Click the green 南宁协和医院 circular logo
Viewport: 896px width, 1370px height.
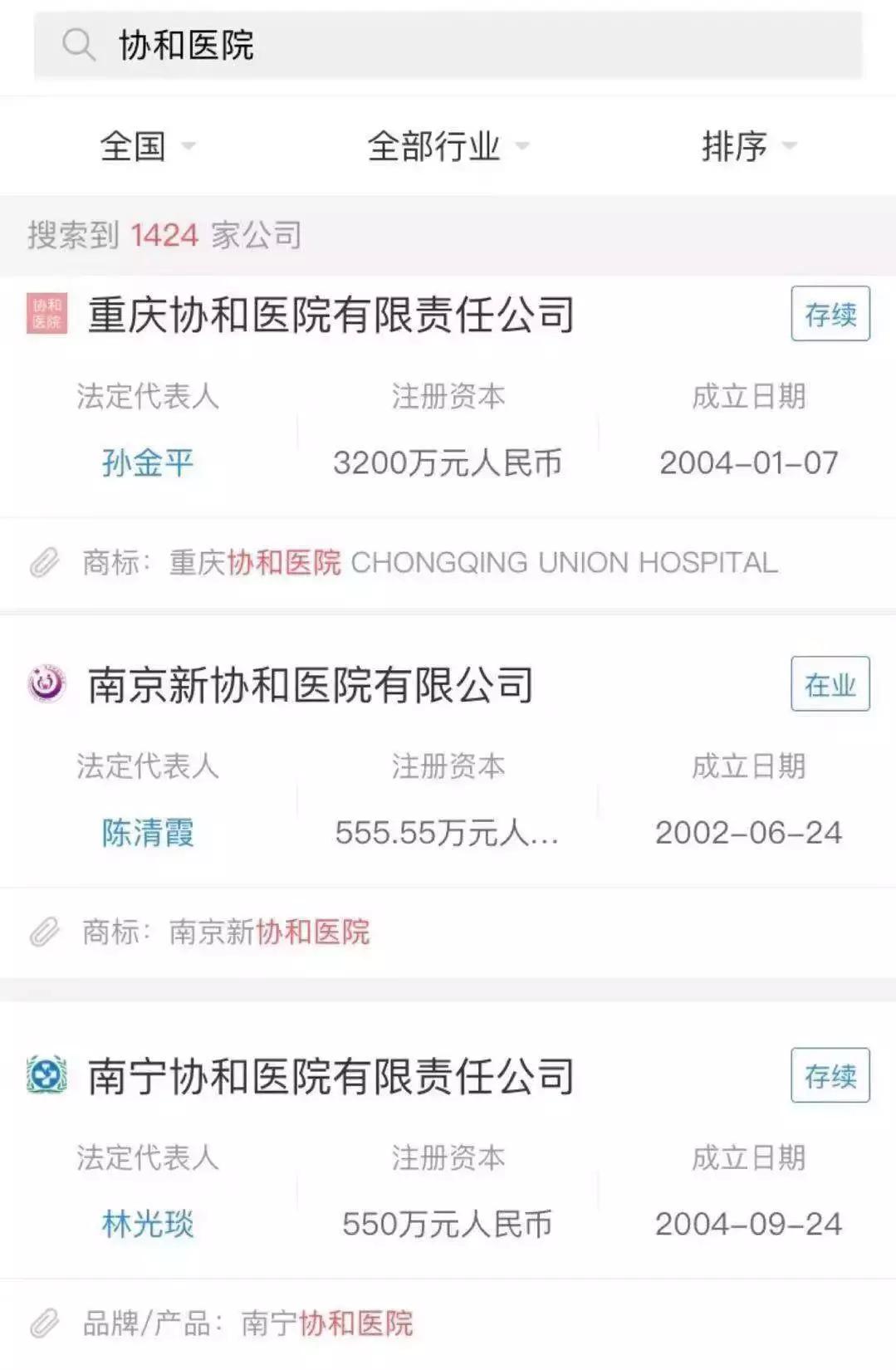46,1075
